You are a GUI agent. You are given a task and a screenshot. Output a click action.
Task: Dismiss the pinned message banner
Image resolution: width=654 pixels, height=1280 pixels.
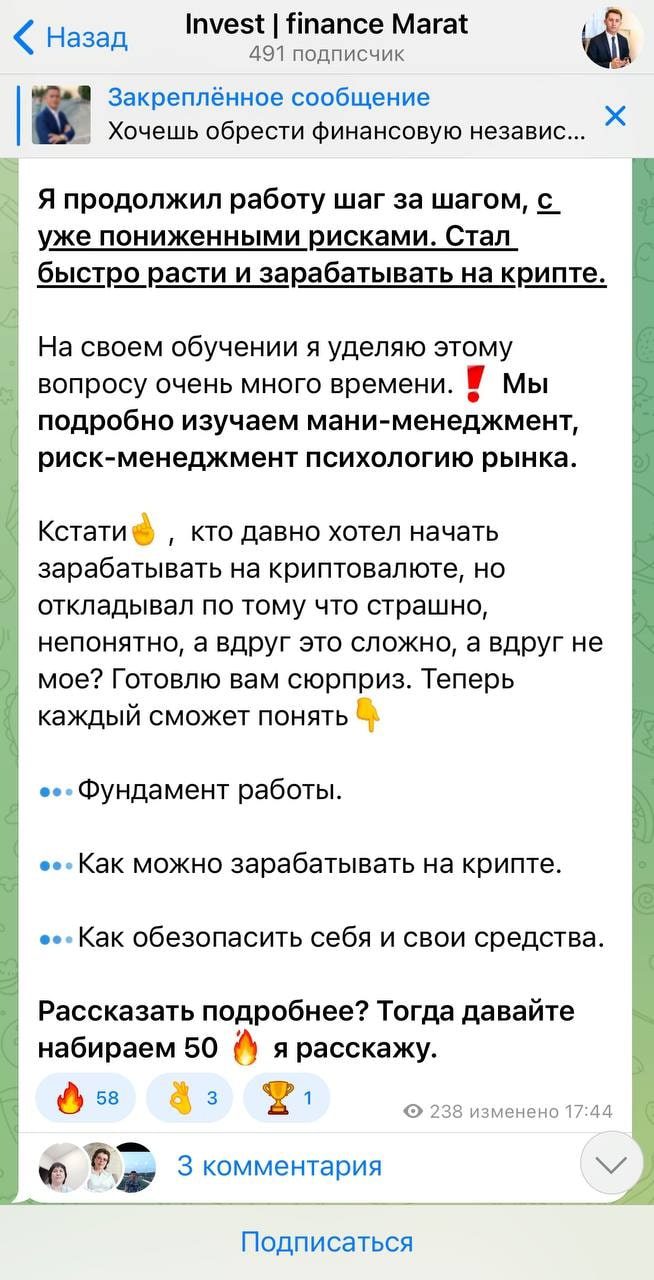click(x=616, y=116)
